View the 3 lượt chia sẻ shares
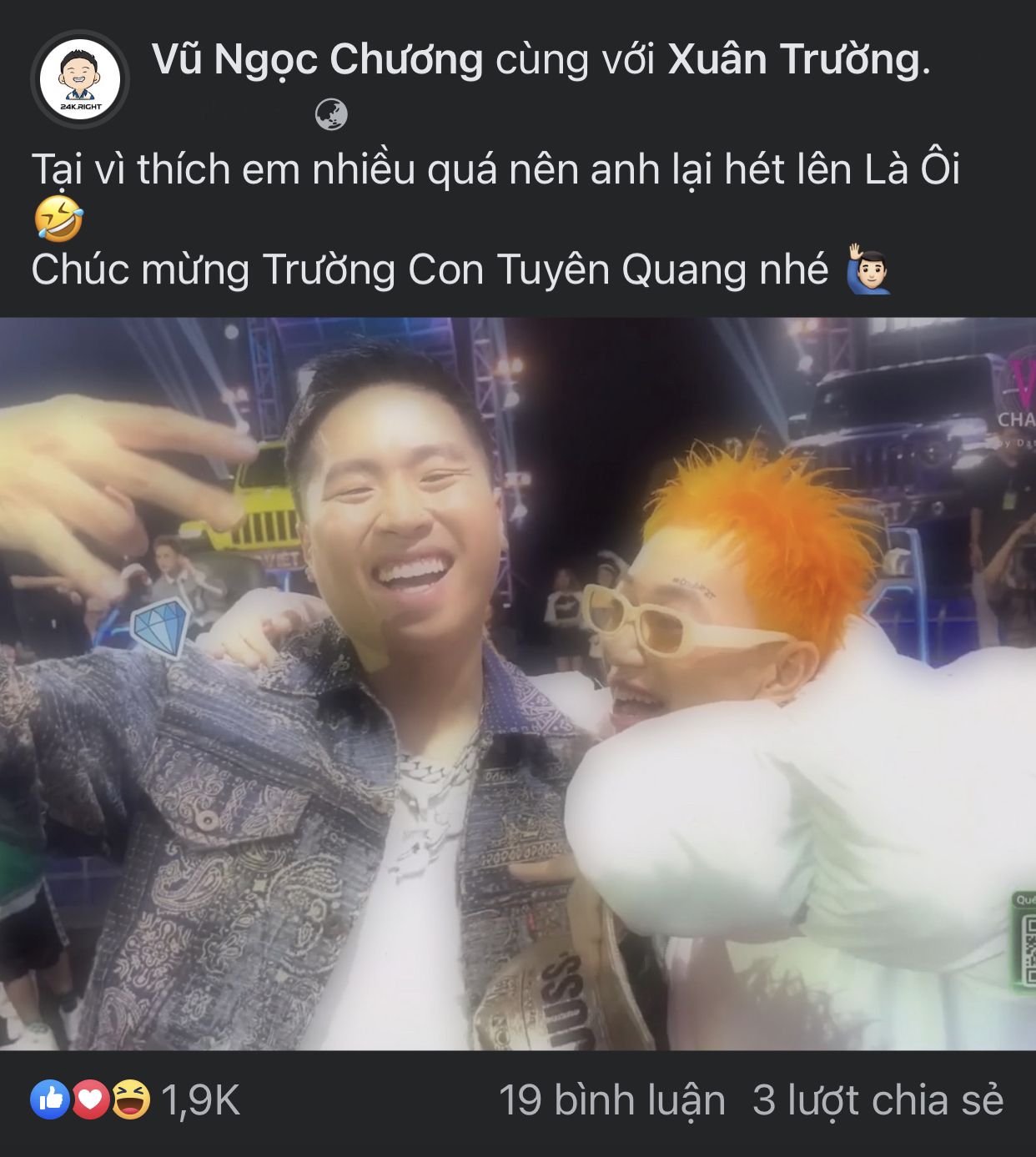The width and height of the screenshot is (1036, 1157). tap(878, 1100)
